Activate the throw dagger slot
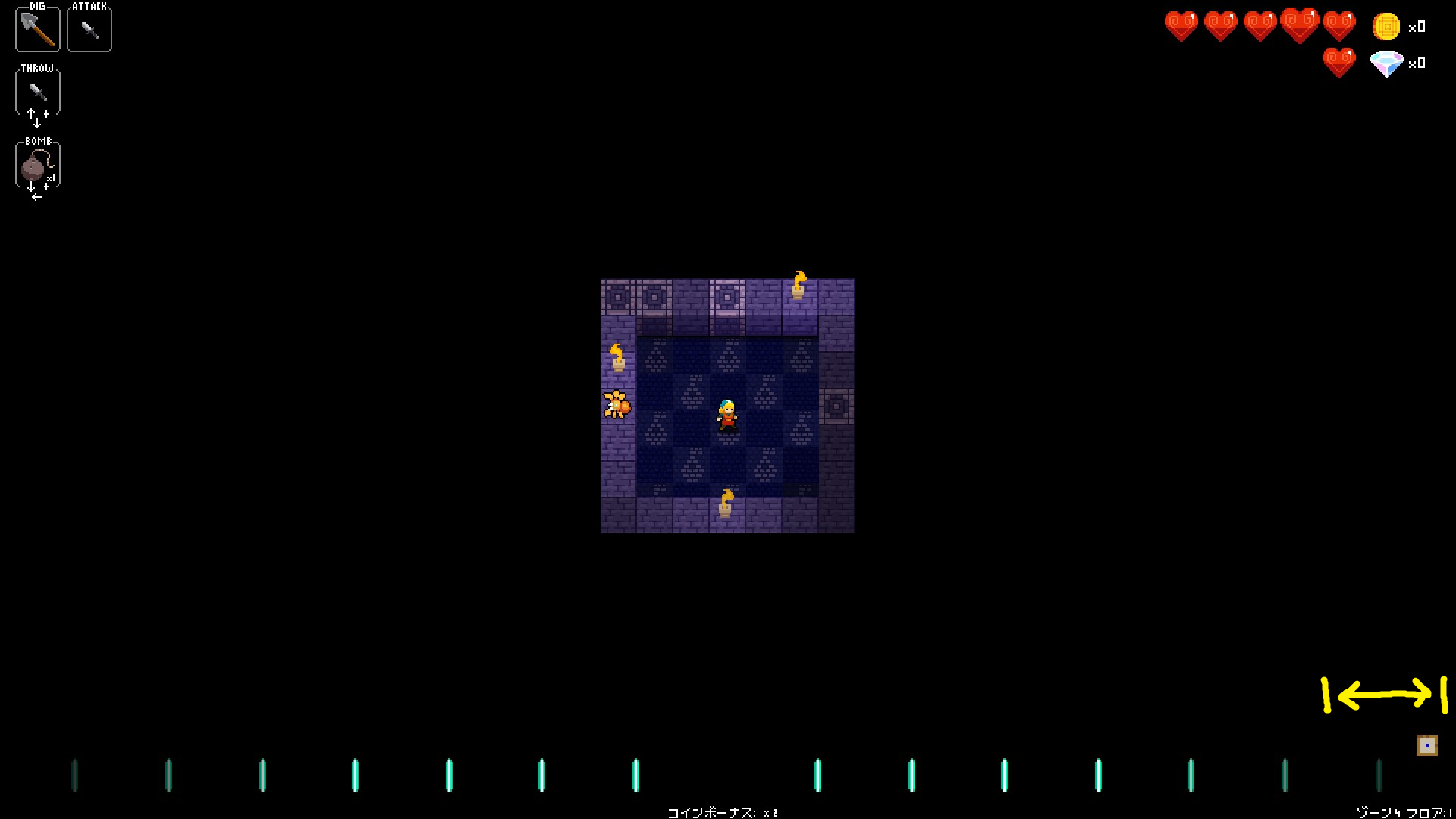This screenshot has height=819, width=1456. pos(37,92)
